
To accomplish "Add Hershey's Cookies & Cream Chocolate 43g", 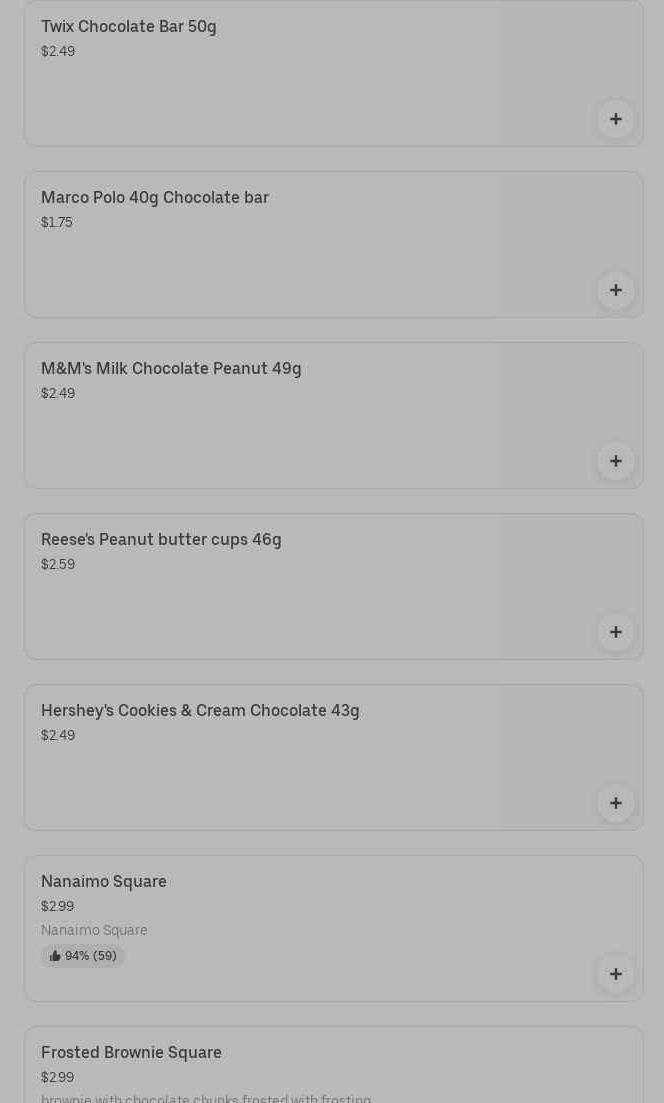I will (615, 803).
